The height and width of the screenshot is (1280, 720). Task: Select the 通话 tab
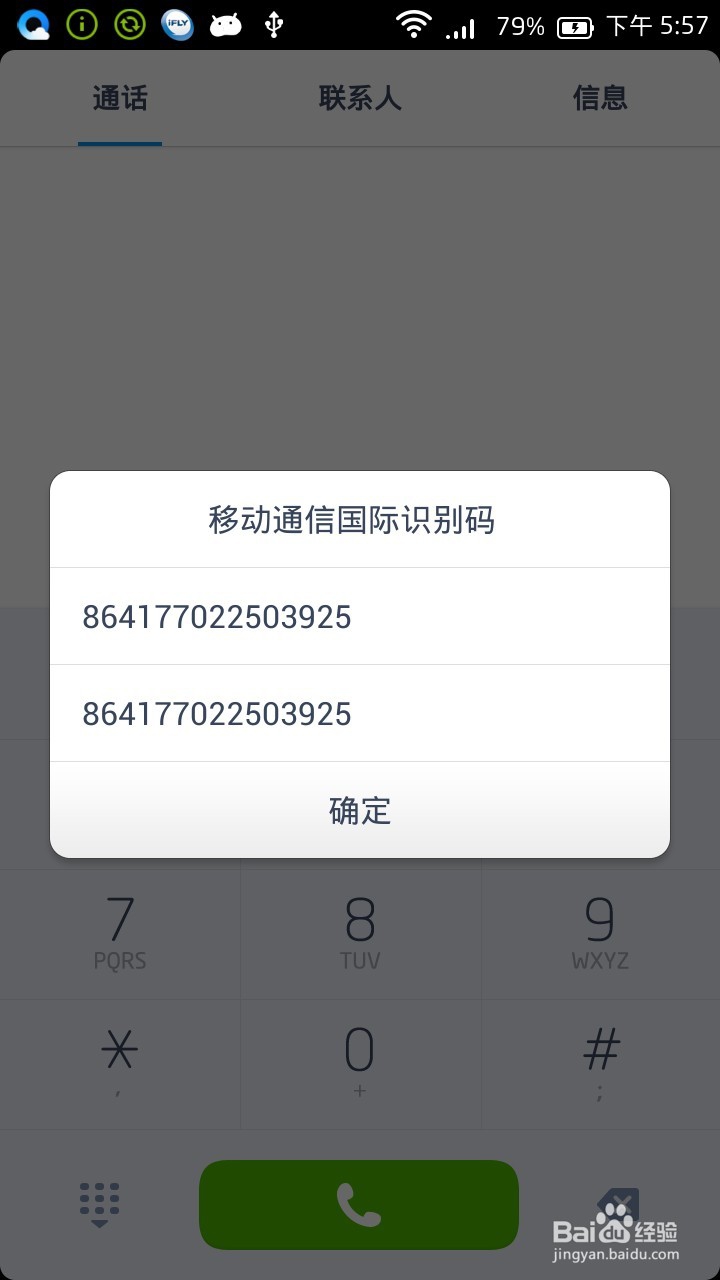120,98
